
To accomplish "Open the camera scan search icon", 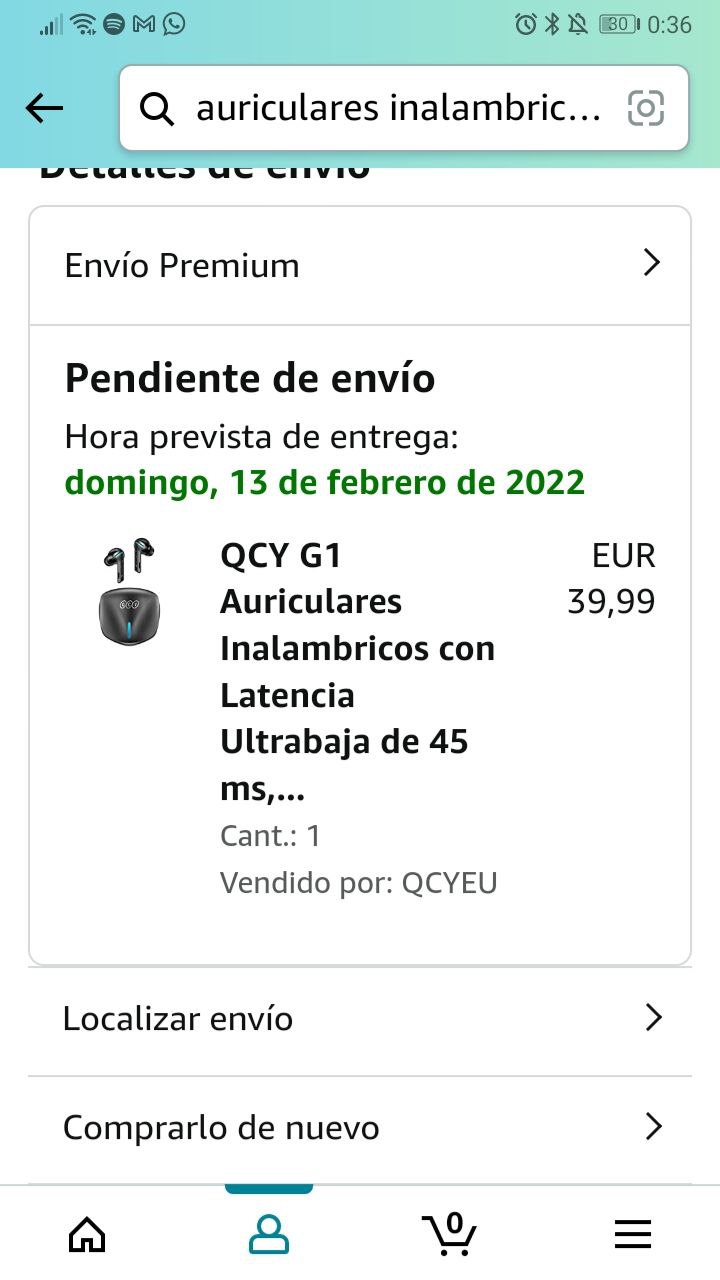I will click(645, 108).
